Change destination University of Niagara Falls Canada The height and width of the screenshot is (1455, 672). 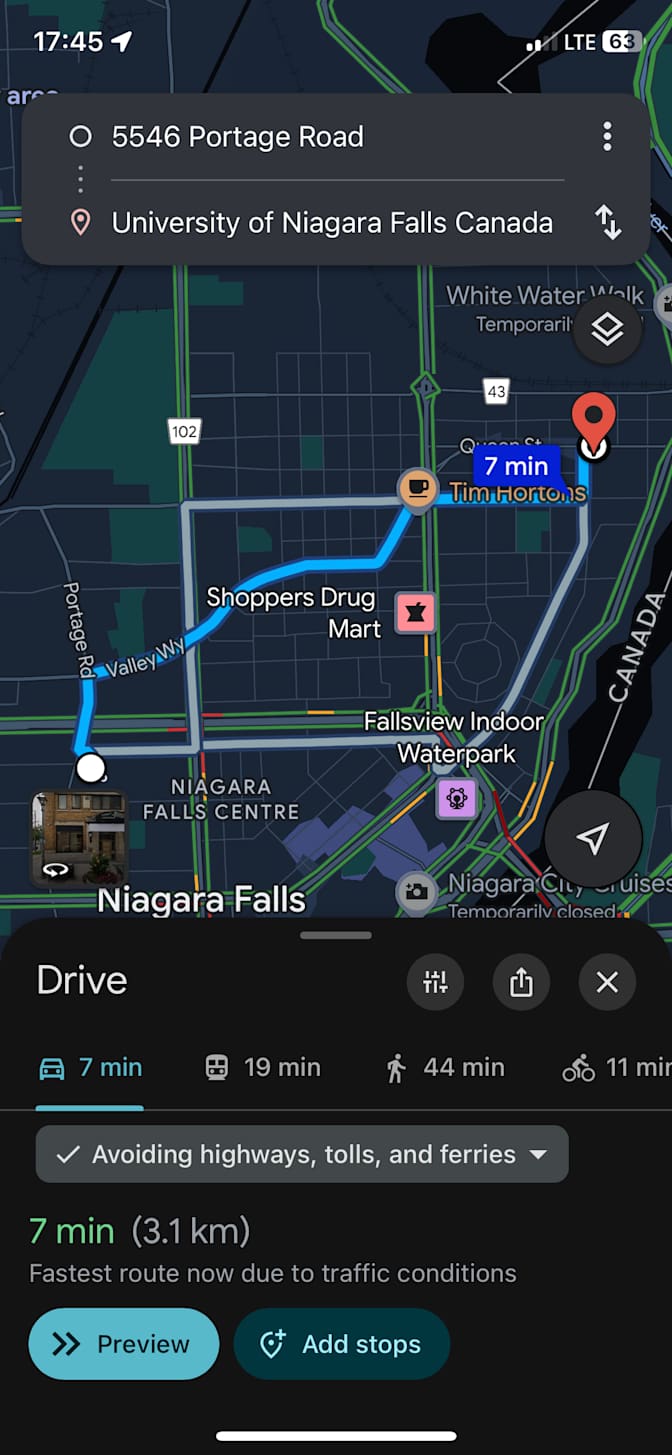pos(332,222)
